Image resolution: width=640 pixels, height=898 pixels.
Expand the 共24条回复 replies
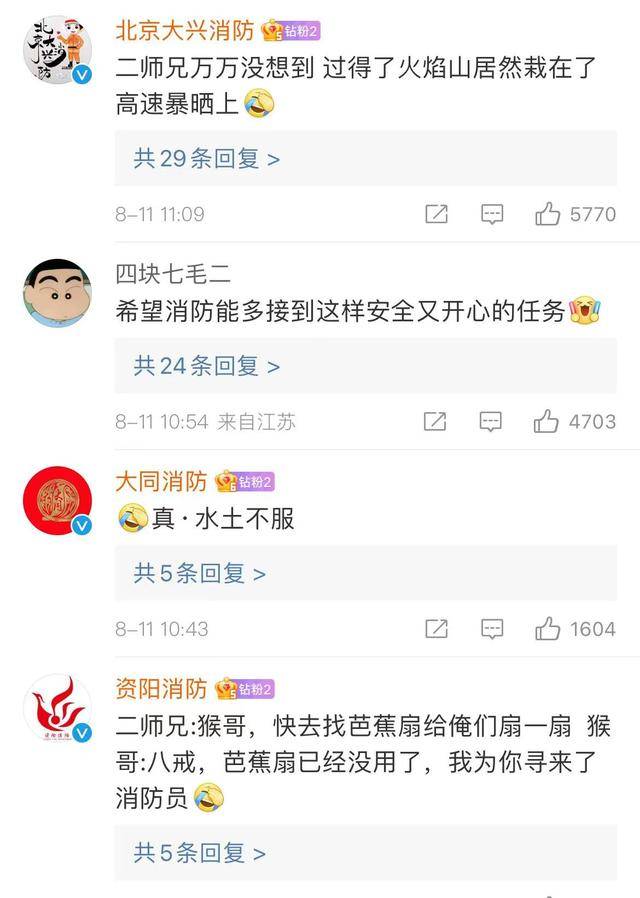[x=206, y=366]
